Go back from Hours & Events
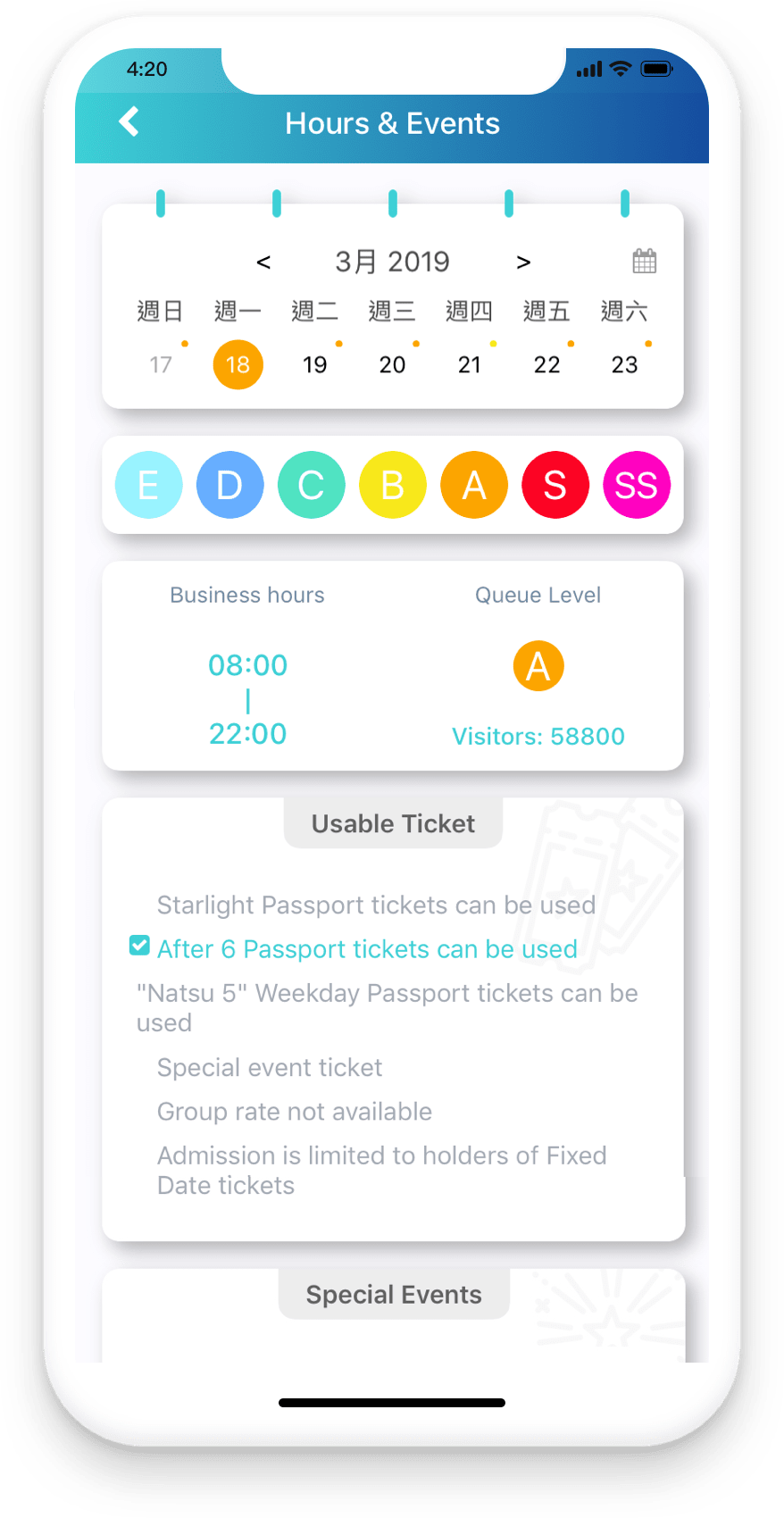Viewport: 784px width, 1518px height. (129, 121)
